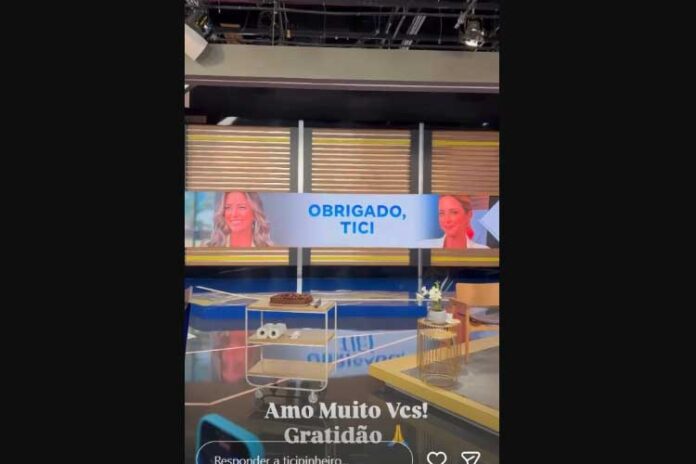Share the story via the send icon

(470, 458)
